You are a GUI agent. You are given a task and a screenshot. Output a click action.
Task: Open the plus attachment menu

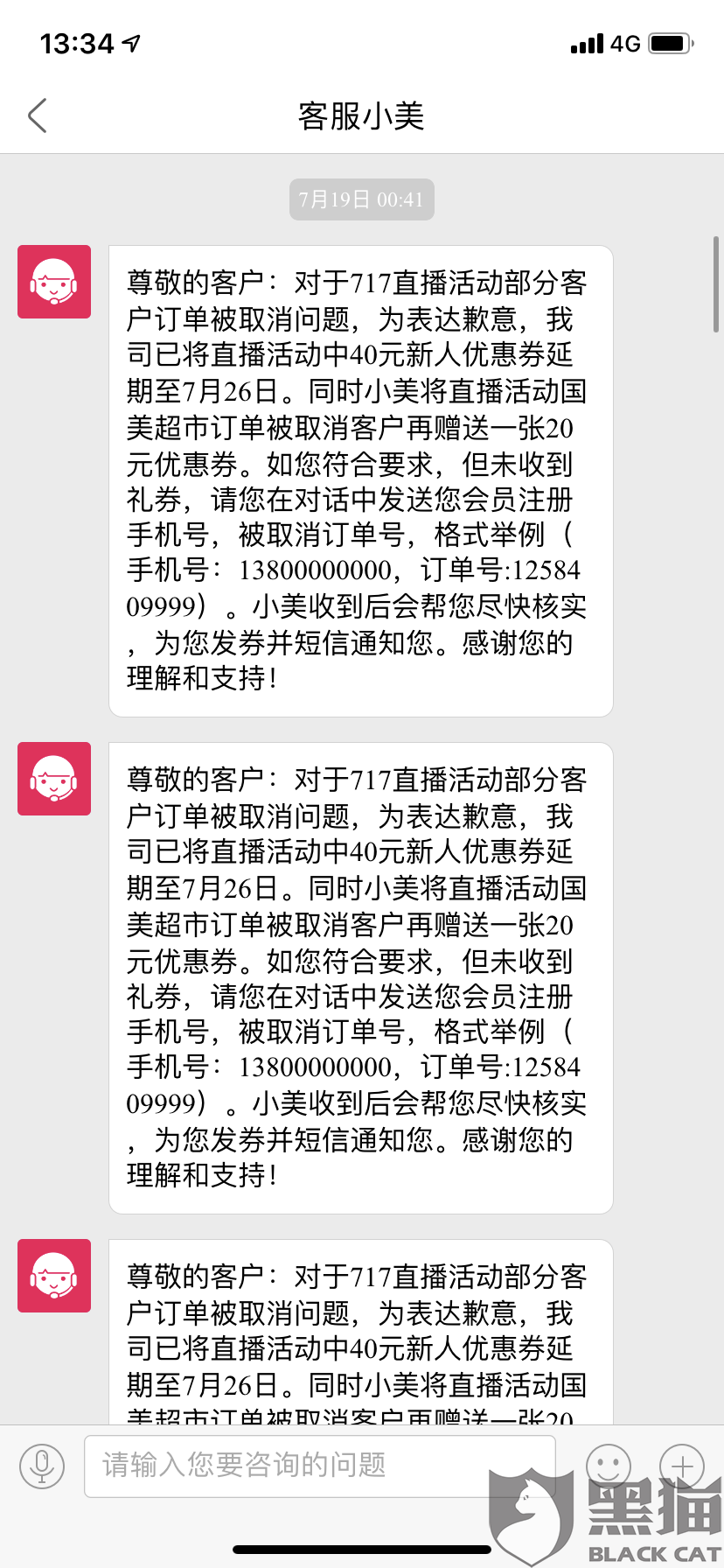pos(682,1466)
